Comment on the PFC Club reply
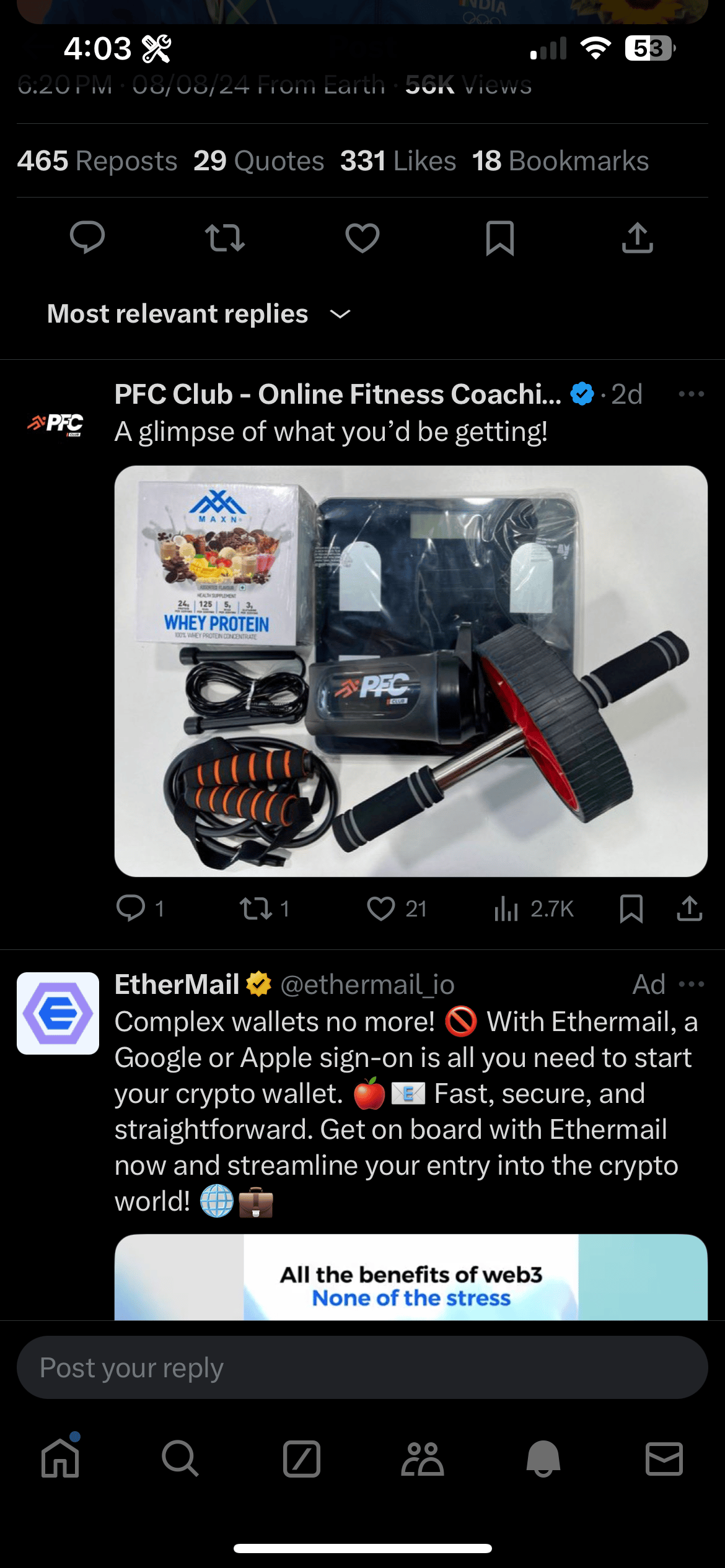The width and height of the screenshot is (725, 1568). (x=131, y=908)
